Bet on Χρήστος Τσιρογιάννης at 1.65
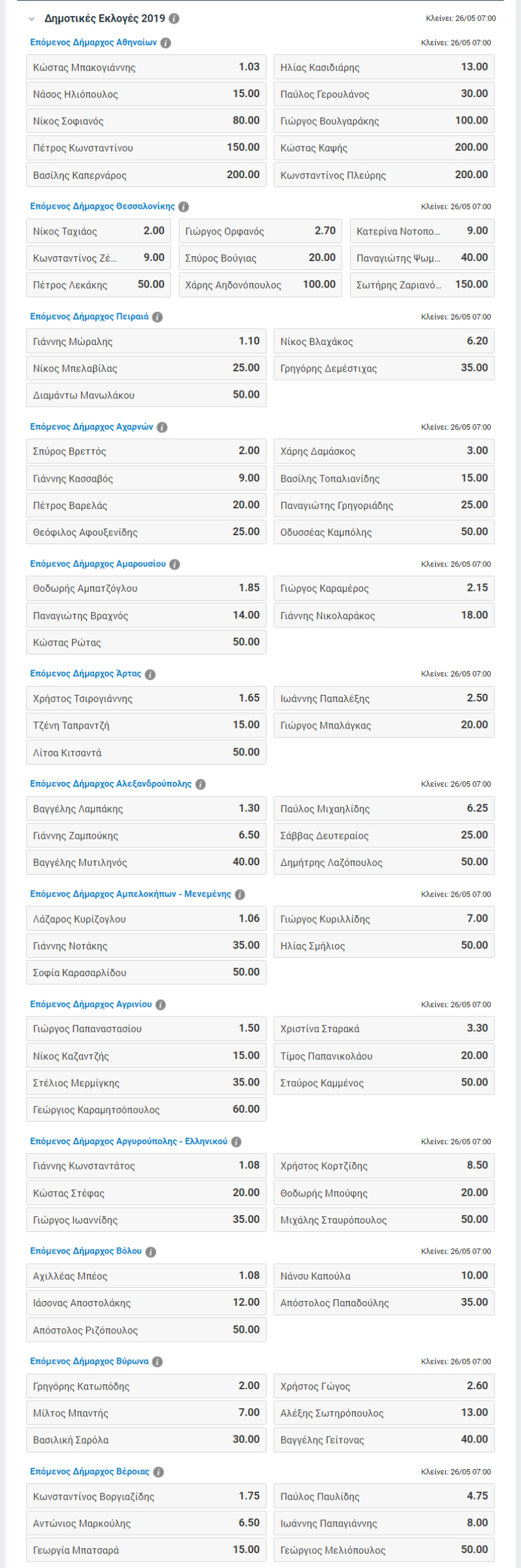Screen dimensions: 521x1568 coord(146,698)
